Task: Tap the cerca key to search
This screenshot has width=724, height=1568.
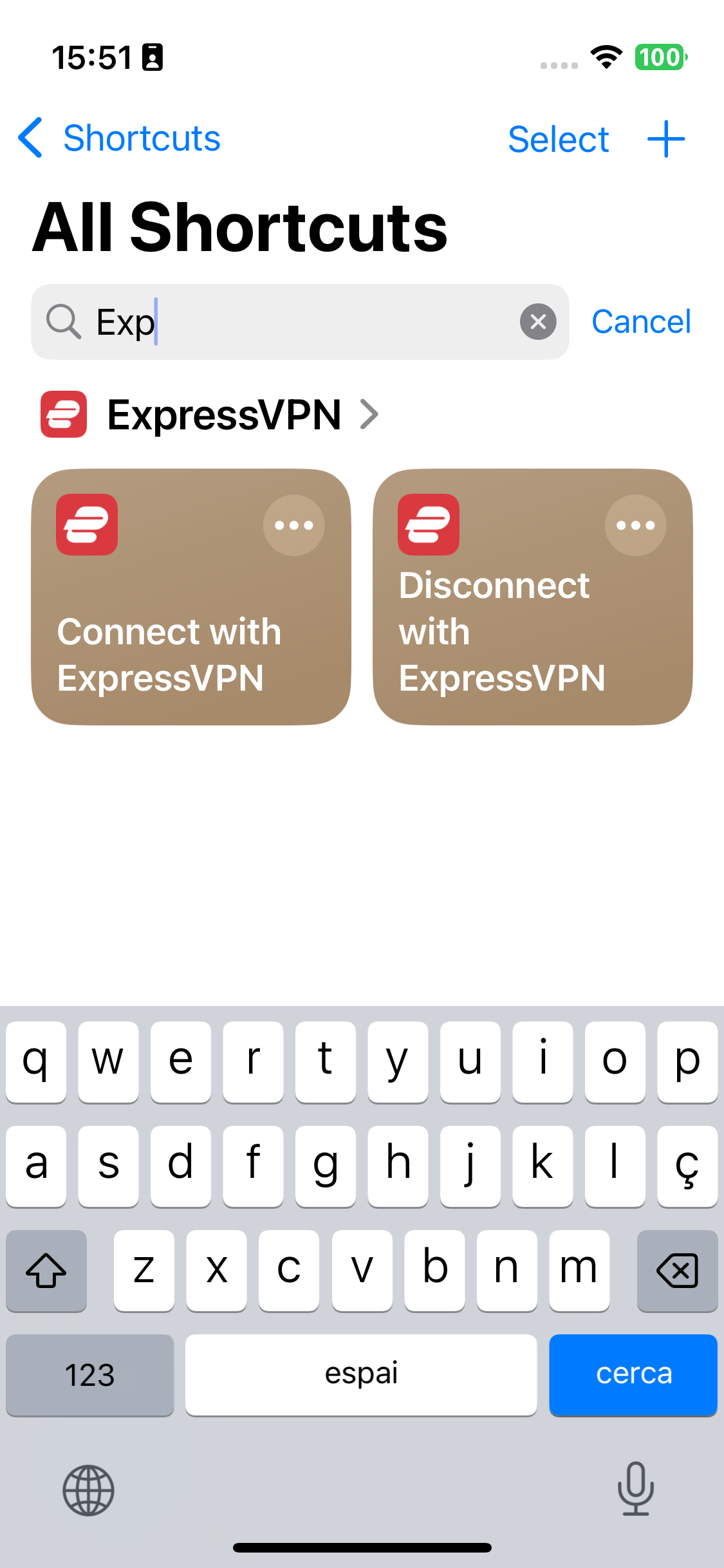Action: (633, 1375)
